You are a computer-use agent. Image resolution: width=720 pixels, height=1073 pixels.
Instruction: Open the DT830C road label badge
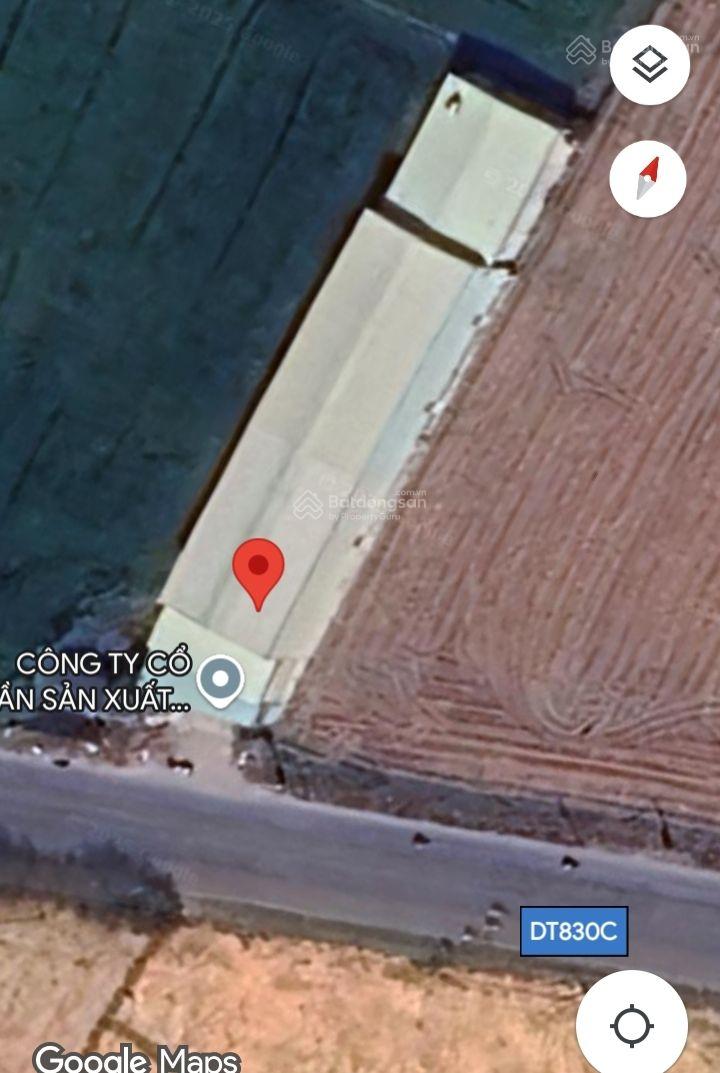[x=572, y=932]
